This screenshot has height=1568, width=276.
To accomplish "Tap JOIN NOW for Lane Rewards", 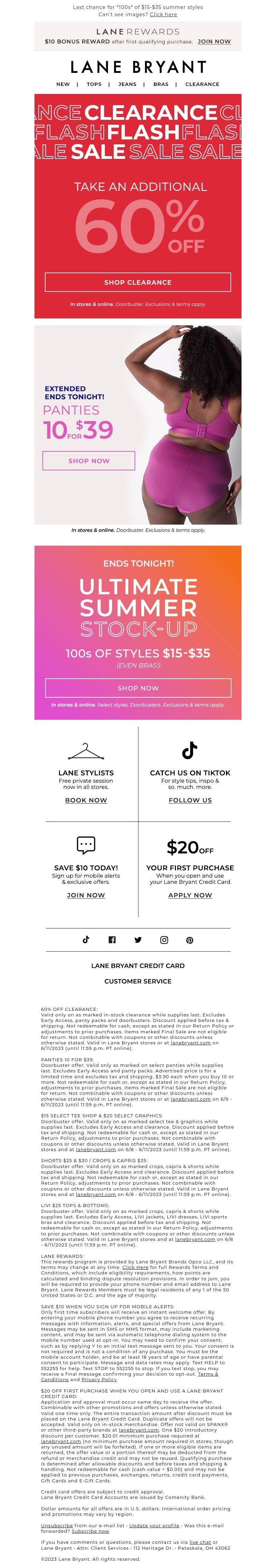I will (214, 41).
